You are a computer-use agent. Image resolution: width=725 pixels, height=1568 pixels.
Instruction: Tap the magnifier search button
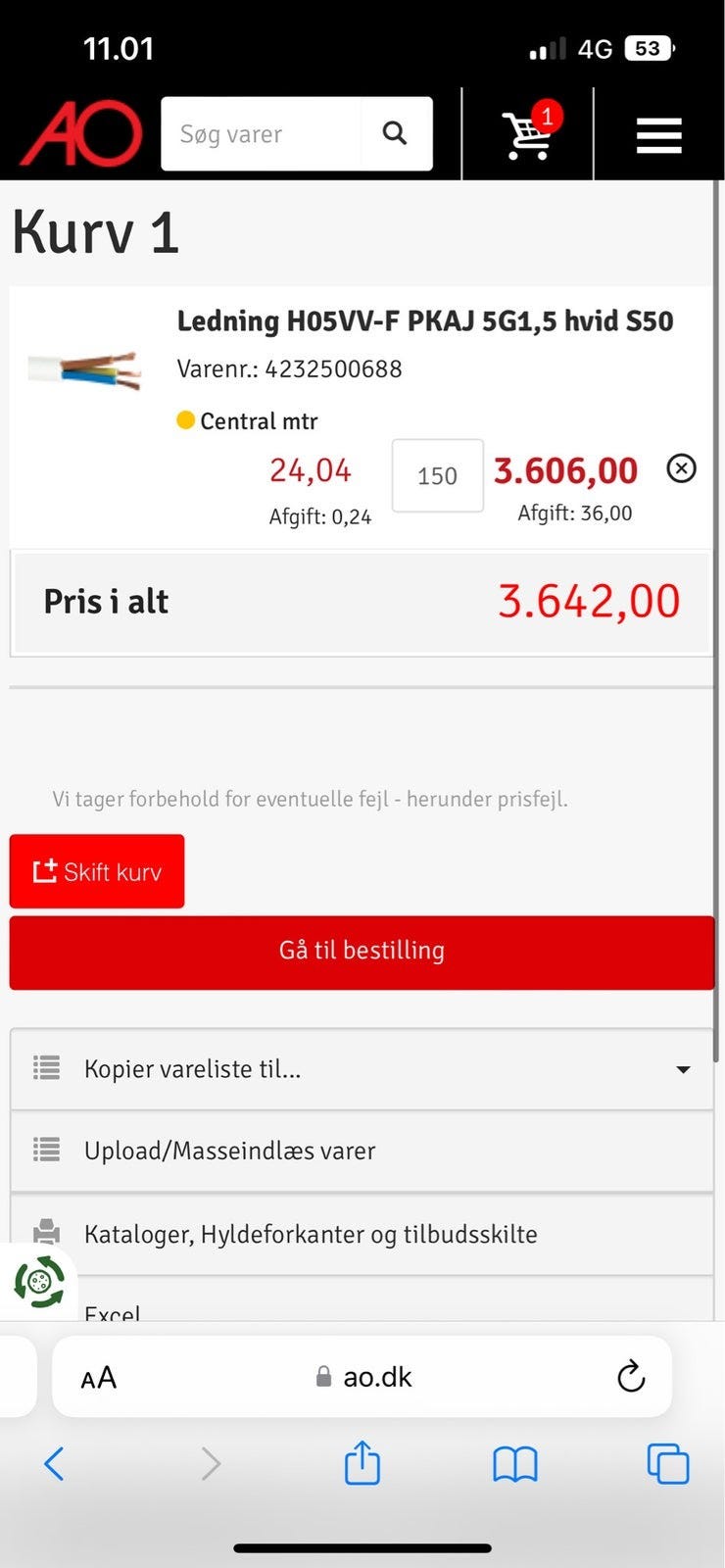click(x=395, y=133)
